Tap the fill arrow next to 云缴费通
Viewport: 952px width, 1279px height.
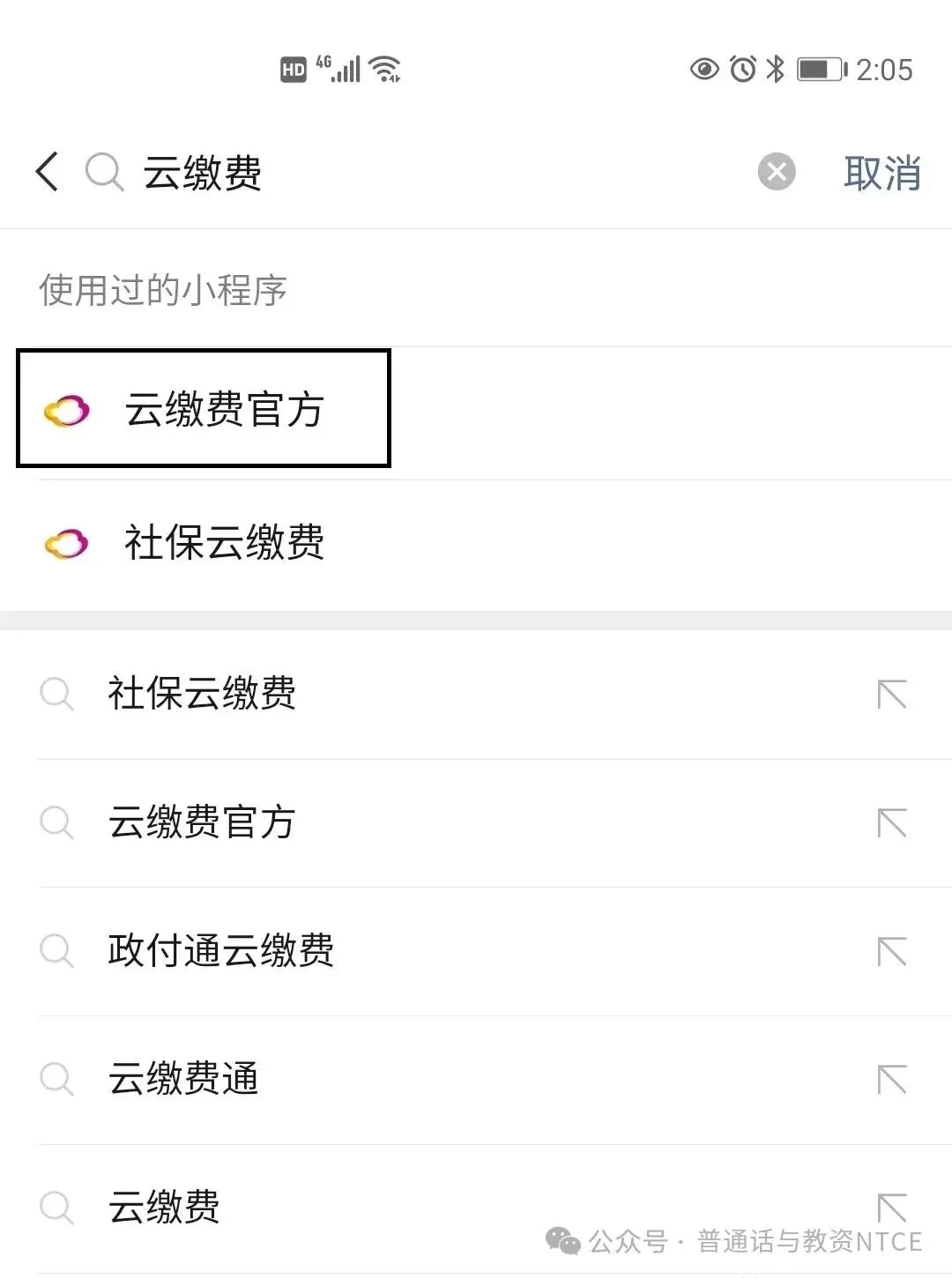click(x=892, y=1080)
